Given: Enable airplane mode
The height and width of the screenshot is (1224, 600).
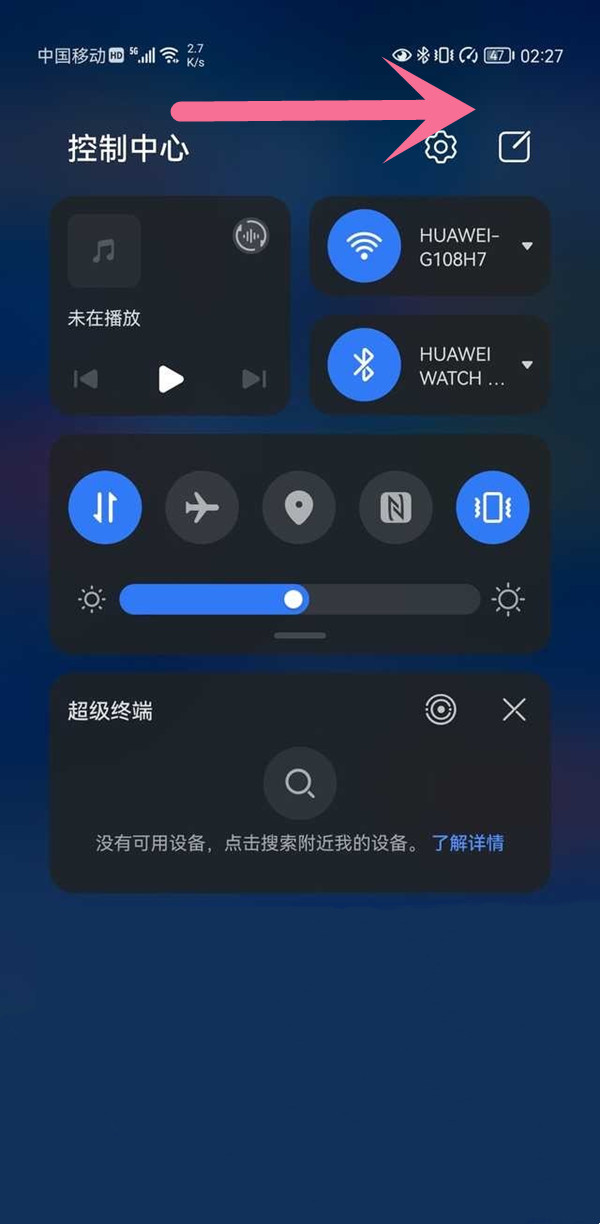Looking at the screenshot, I should coord(202,508).
